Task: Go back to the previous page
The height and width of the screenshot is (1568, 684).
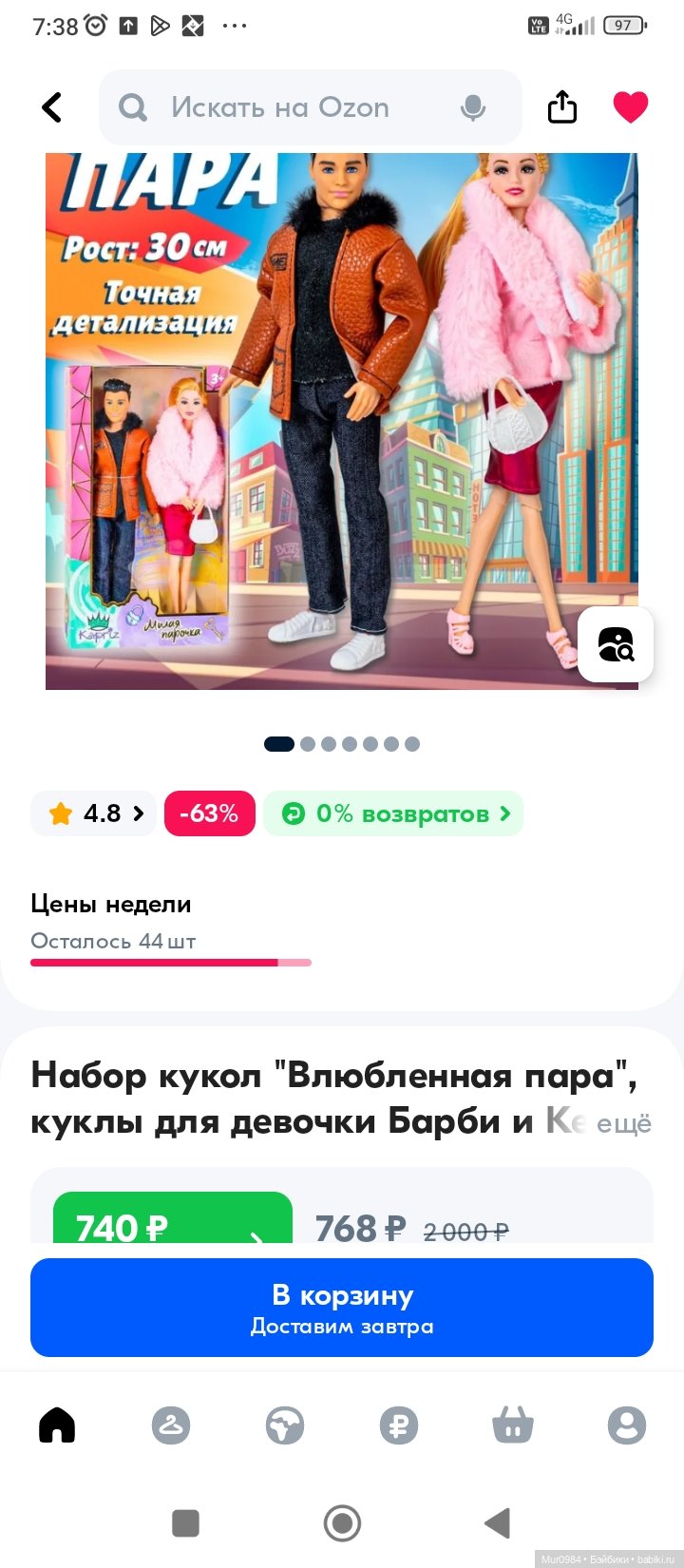Action: [x=52, y=107]
